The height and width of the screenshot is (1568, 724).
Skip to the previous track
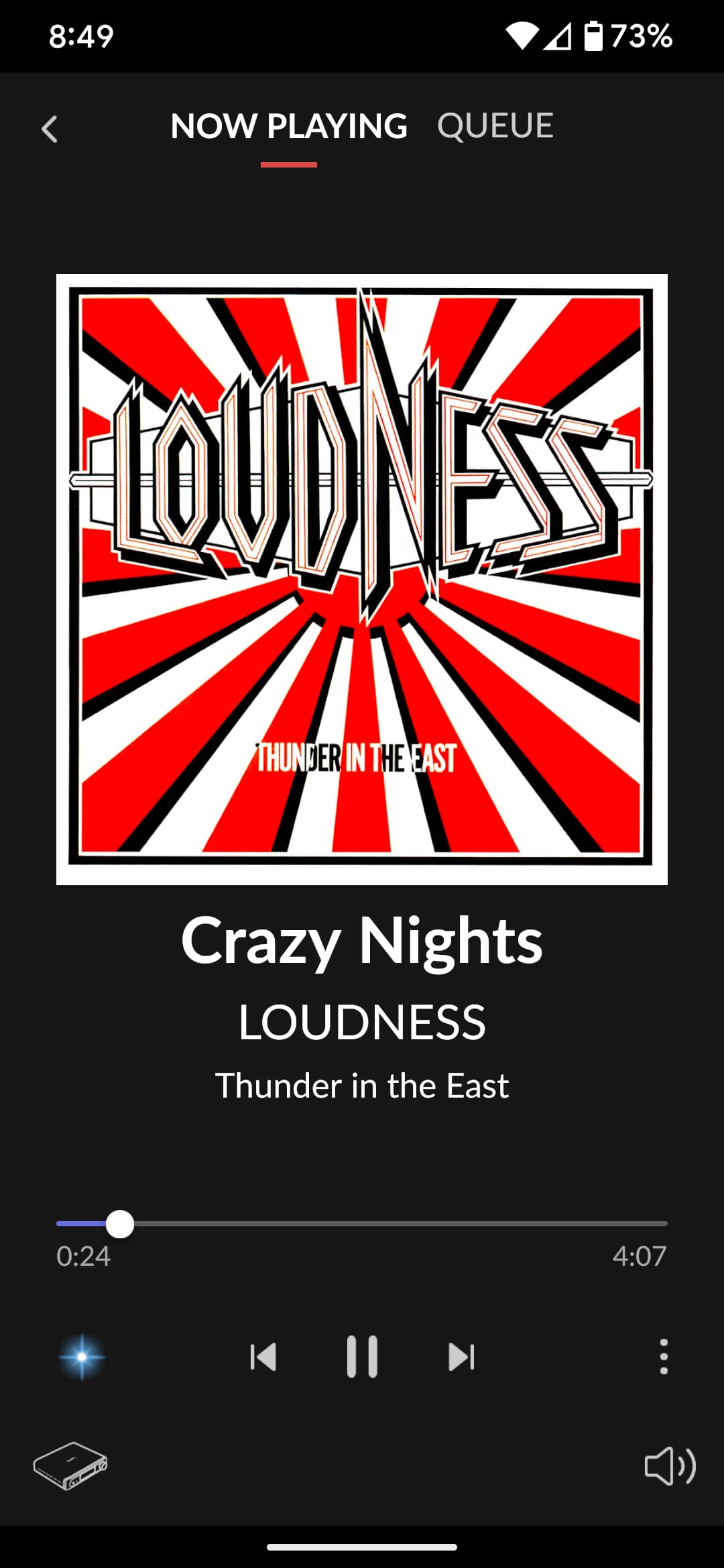tap(263, 1357)
